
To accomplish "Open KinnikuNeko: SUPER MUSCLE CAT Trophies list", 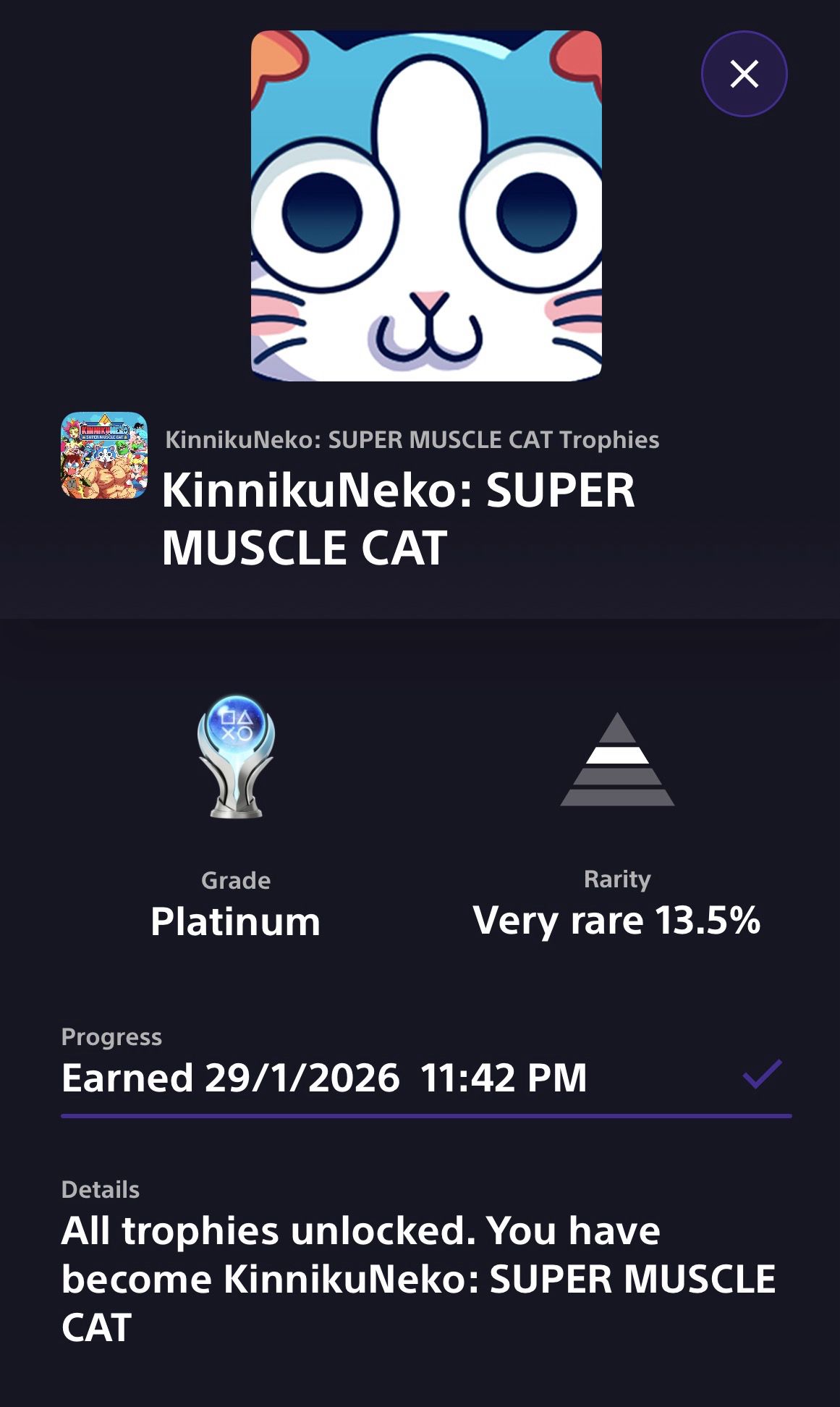I will tap(412, 440).
